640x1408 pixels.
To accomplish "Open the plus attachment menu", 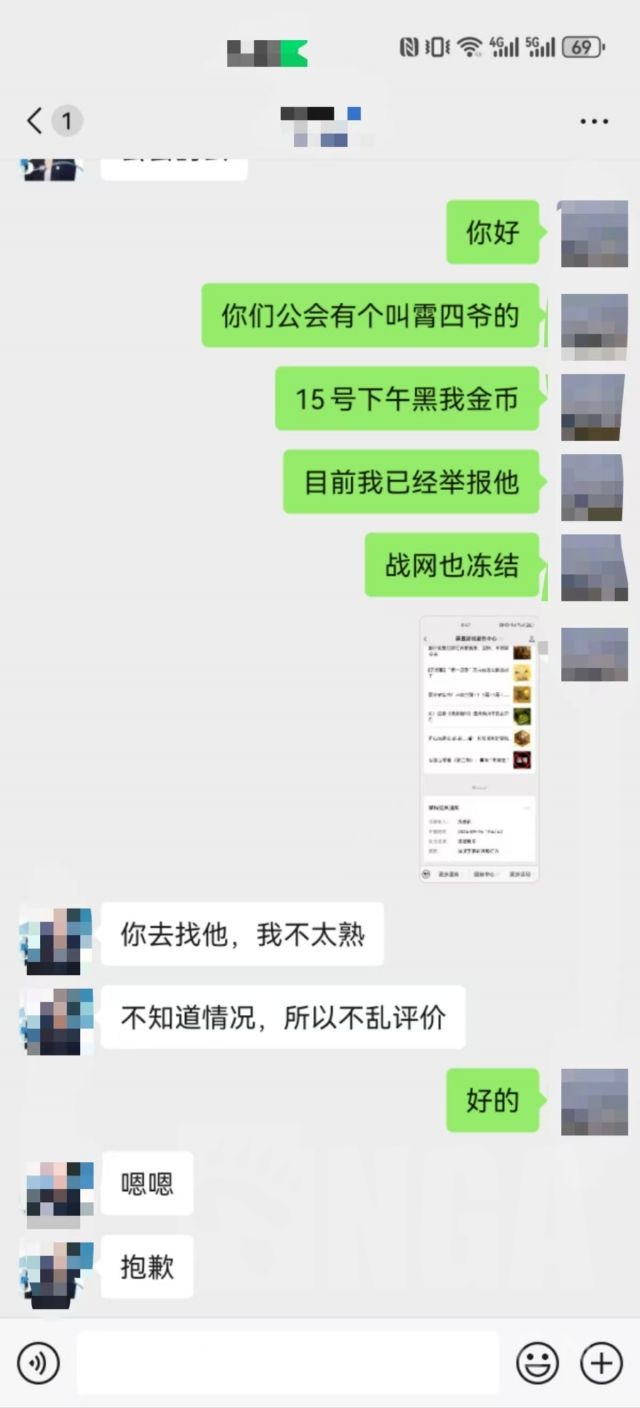I will (601, 1363).
